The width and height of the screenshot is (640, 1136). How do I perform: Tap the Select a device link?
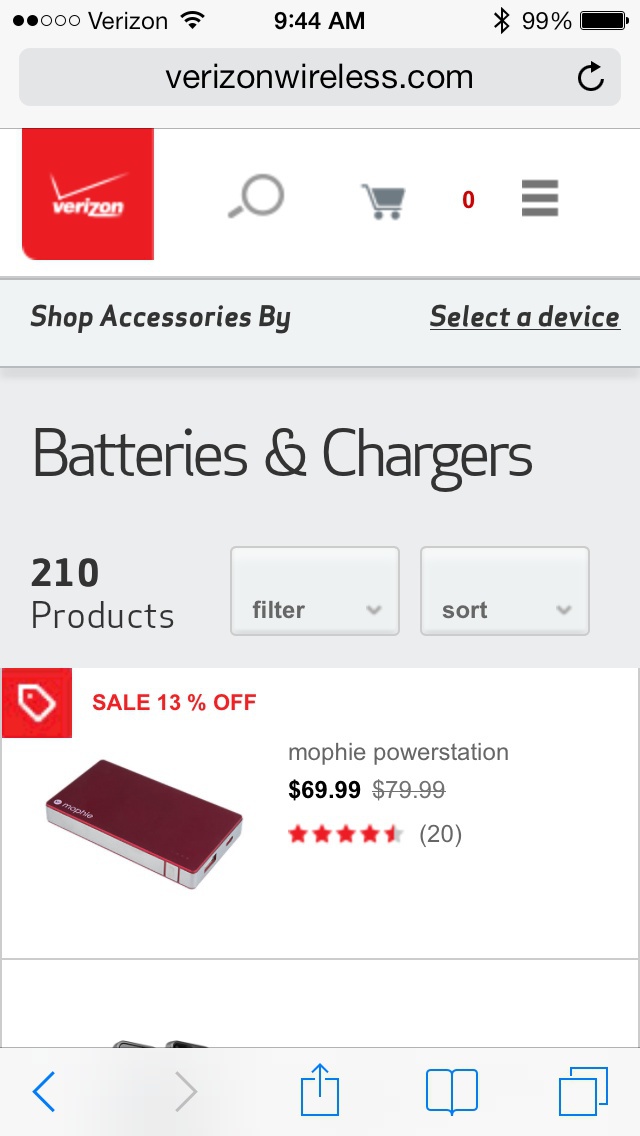tap(524, 317)
